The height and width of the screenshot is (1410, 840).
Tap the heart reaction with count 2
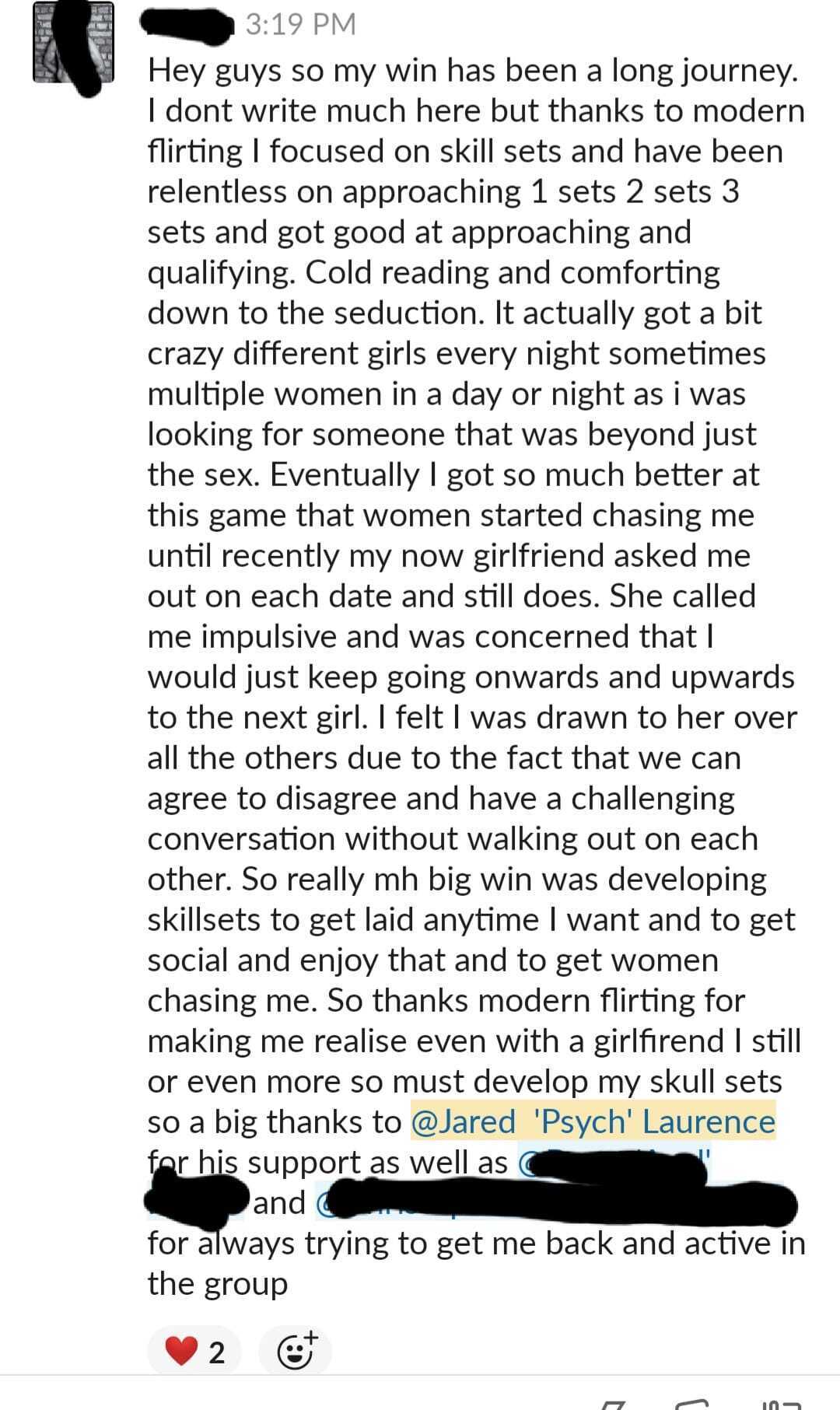tap(195, 1352)
